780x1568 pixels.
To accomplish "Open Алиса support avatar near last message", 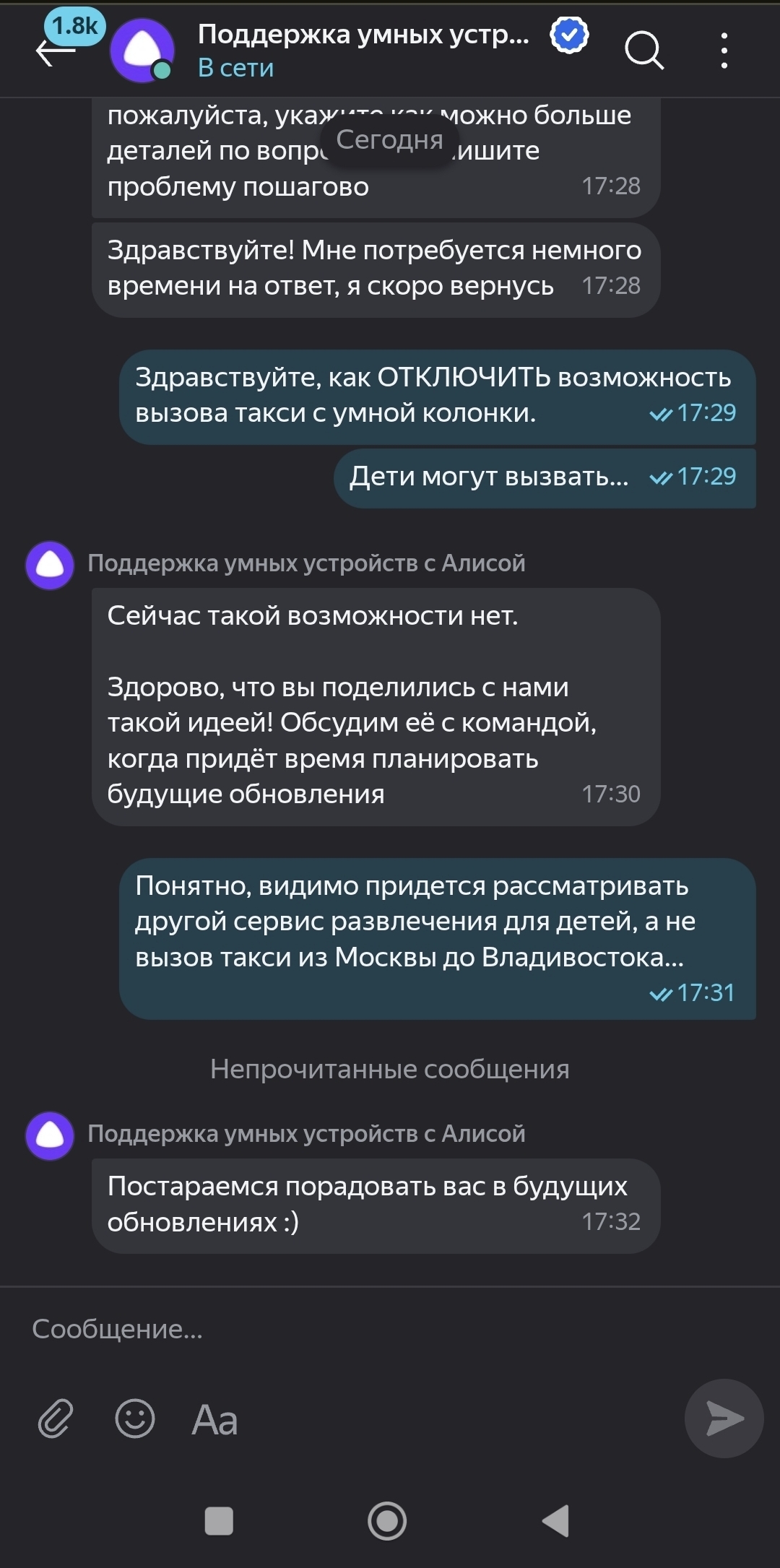I will [50, 1135].
